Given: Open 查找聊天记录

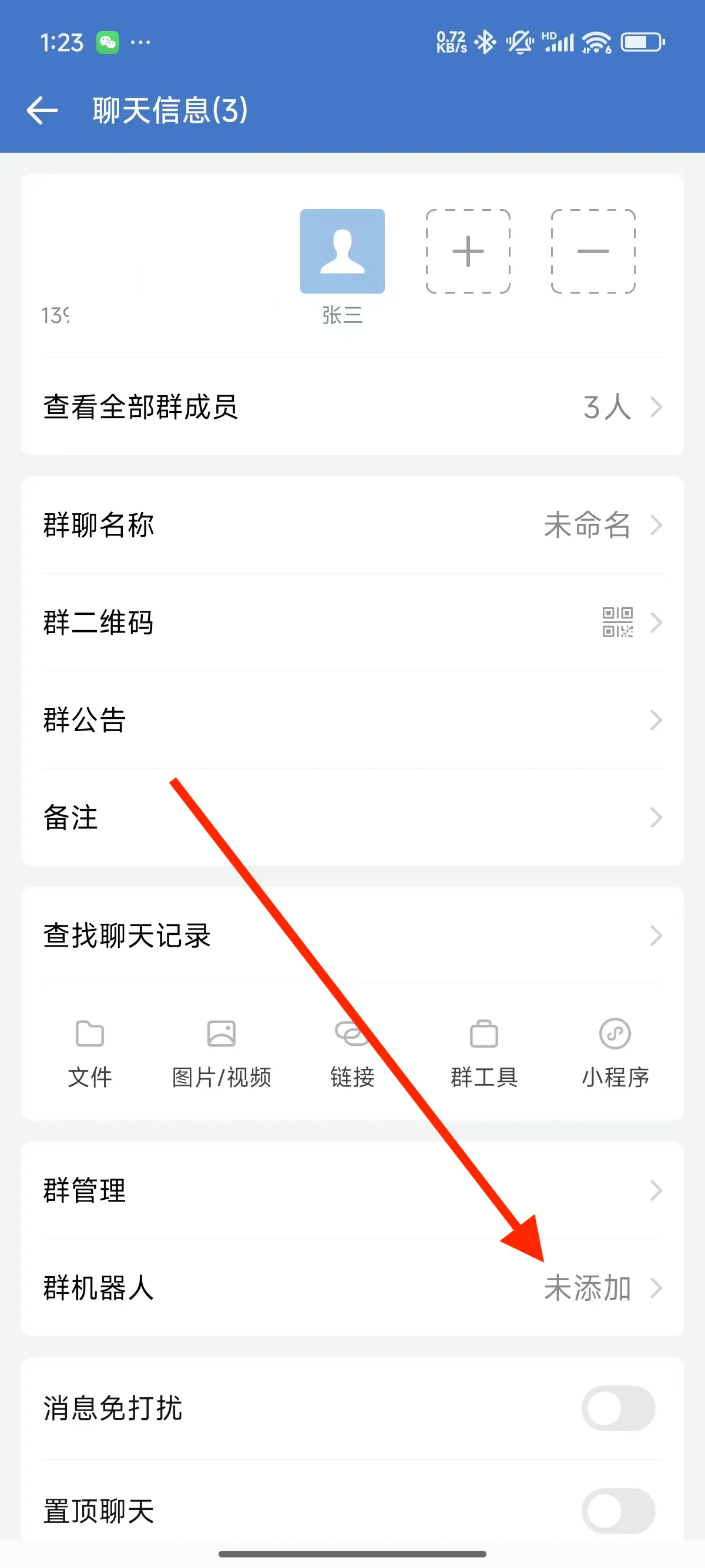Looking at the screenshot, I should (352, 936).
